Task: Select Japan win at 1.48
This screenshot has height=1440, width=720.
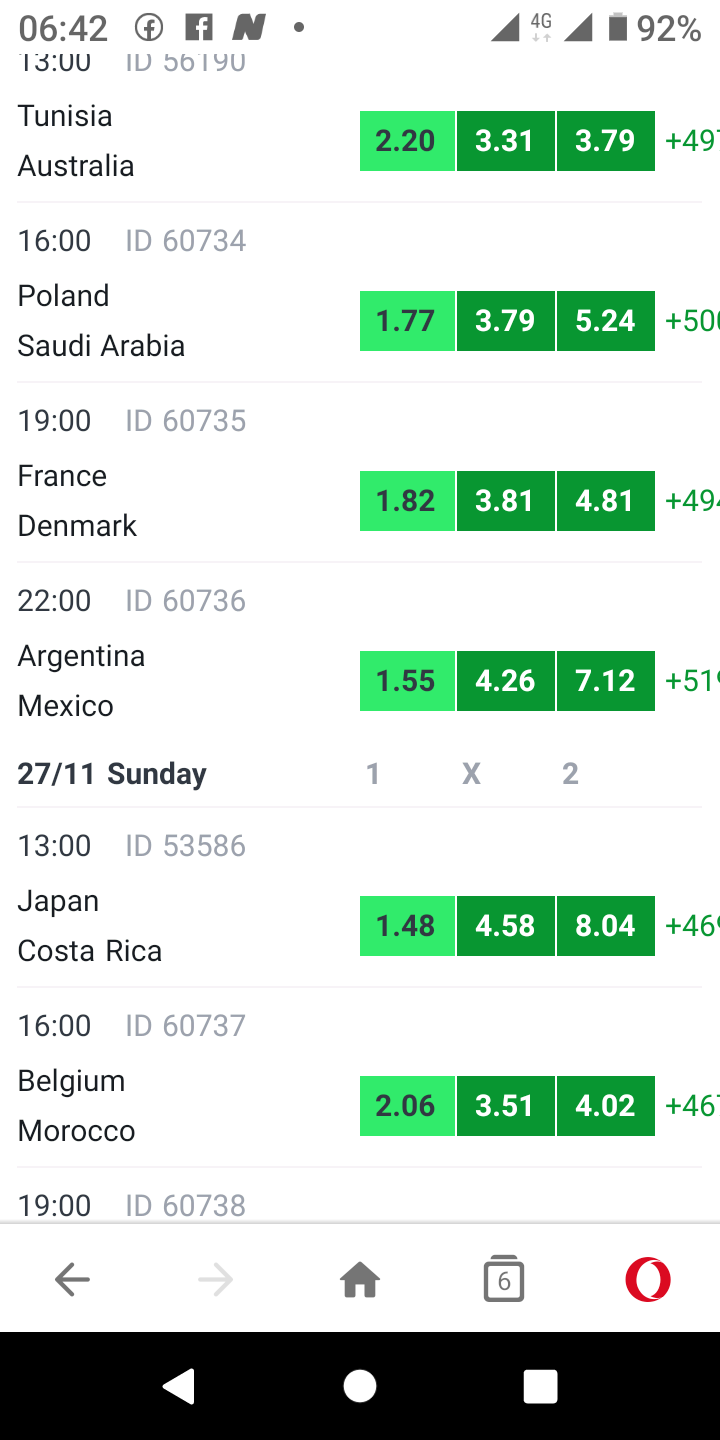Action: pos(407,926)
